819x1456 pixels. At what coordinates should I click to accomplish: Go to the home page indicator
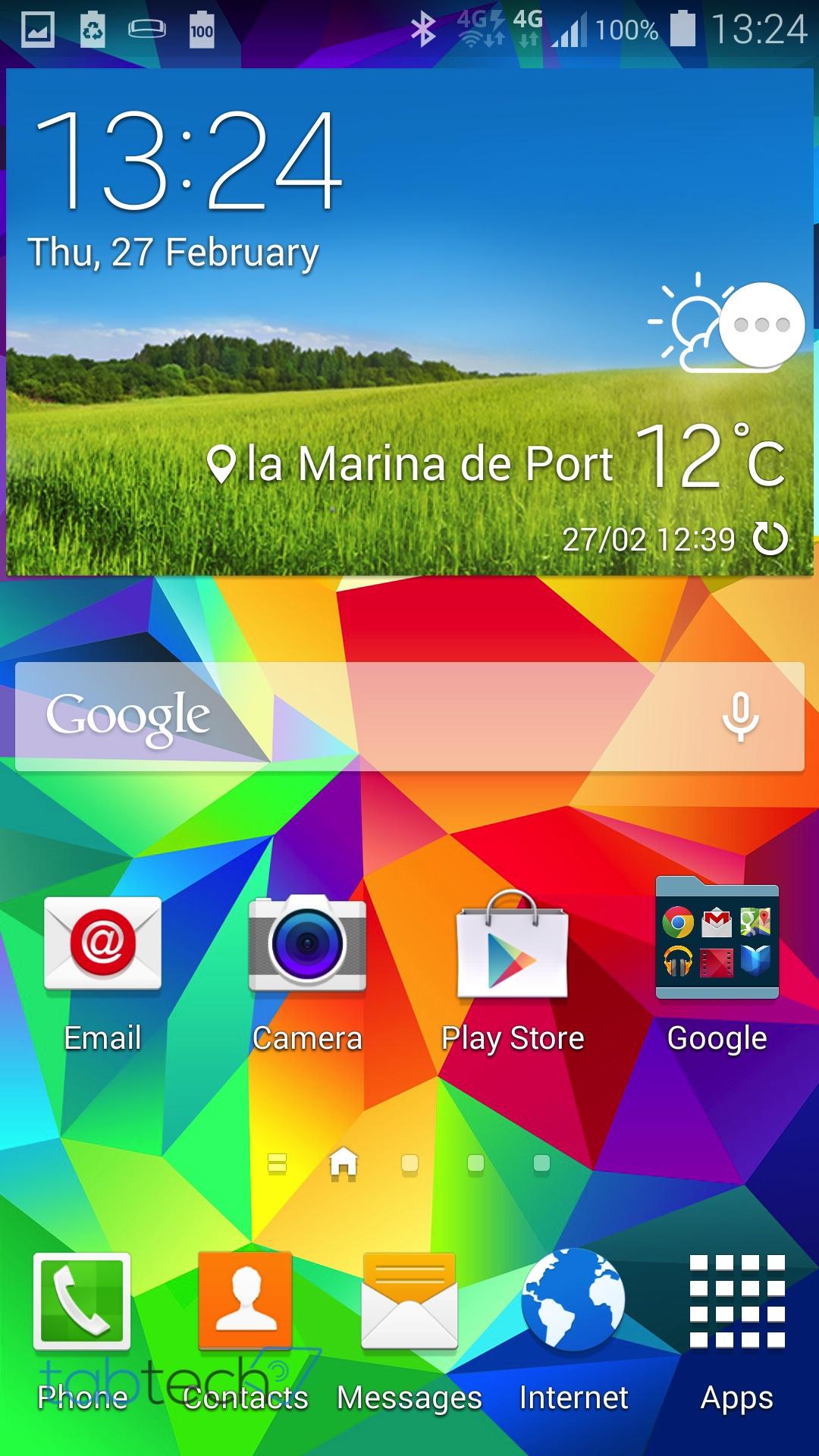coord(344,1163)
